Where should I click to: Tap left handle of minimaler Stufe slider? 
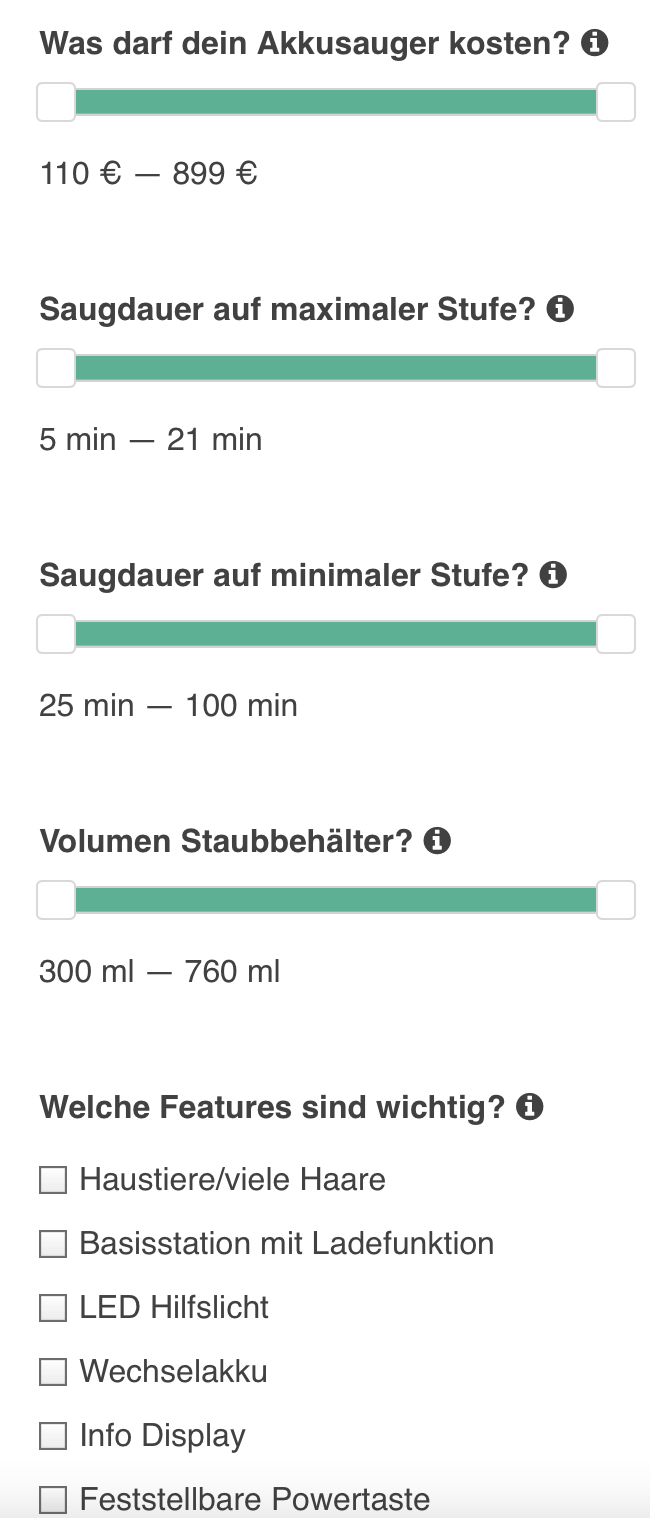coord(56,634)
